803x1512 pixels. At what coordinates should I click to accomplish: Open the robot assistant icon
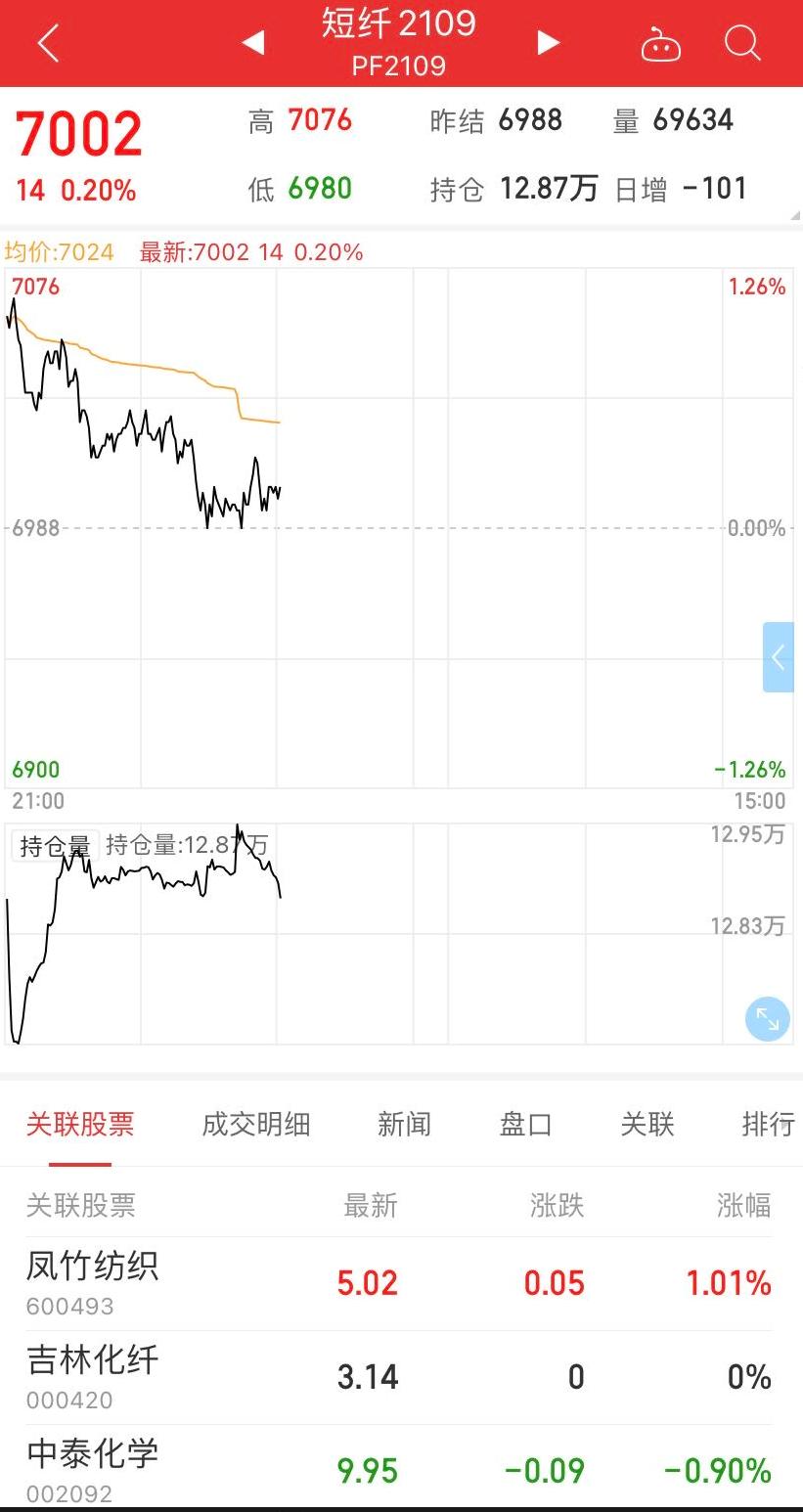coord(660,44)
